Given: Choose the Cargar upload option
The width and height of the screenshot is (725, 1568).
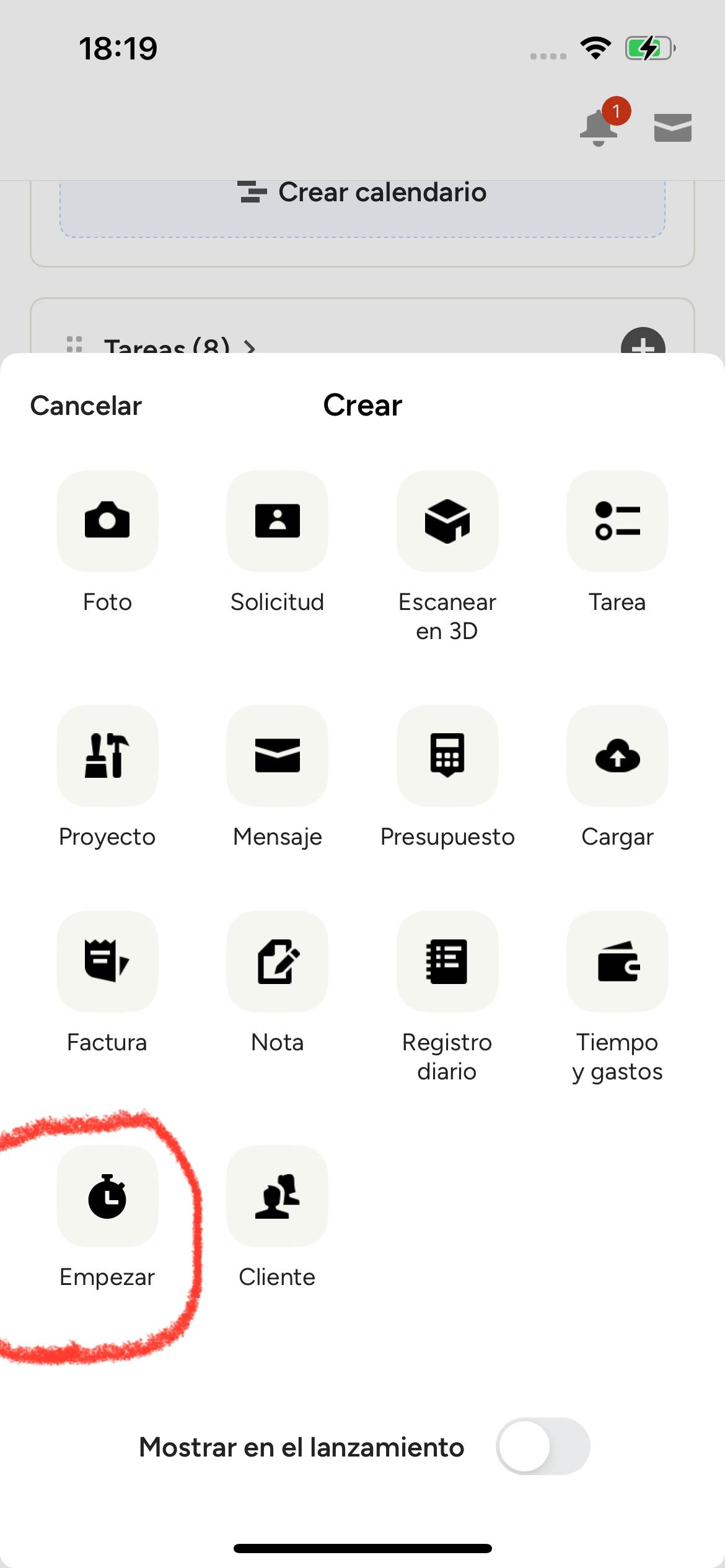Looking at the screenshot, I should [x=617, y=756].
